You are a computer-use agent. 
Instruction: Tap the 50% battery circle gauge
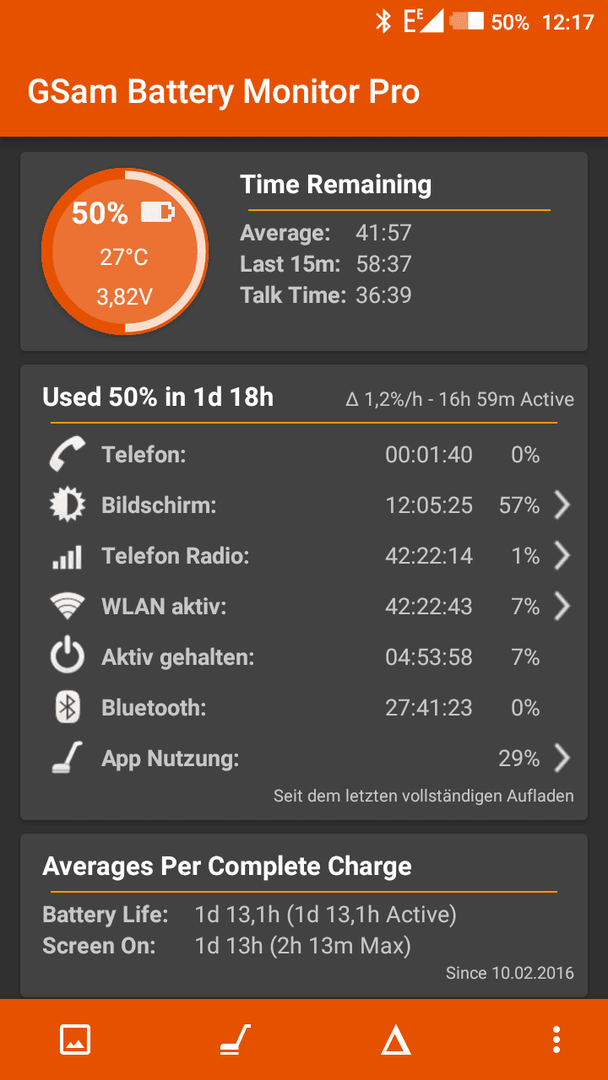(x=125, y=249)
